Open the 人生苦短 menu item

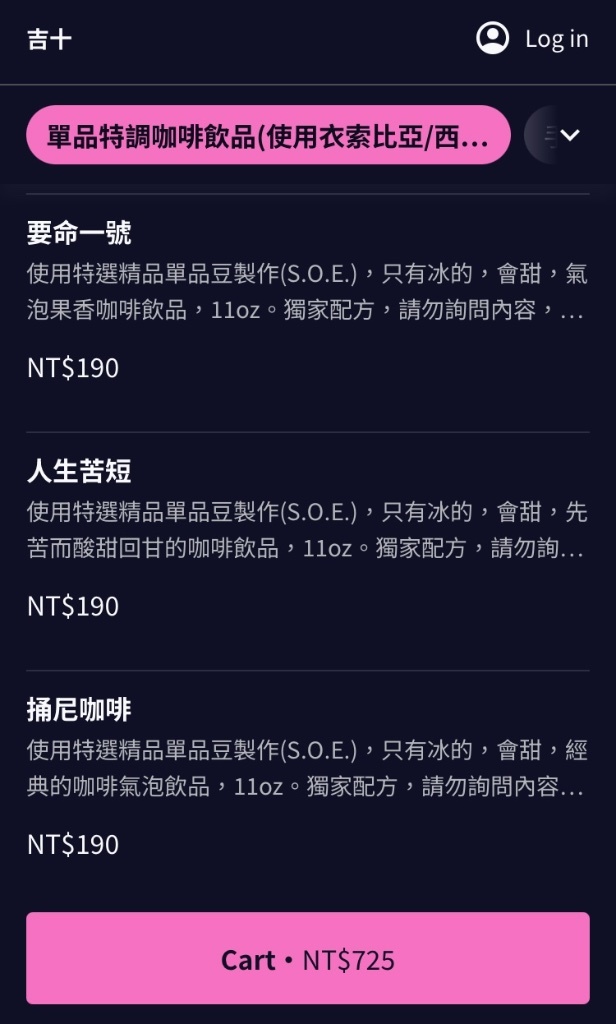click(x=308, y=551)
